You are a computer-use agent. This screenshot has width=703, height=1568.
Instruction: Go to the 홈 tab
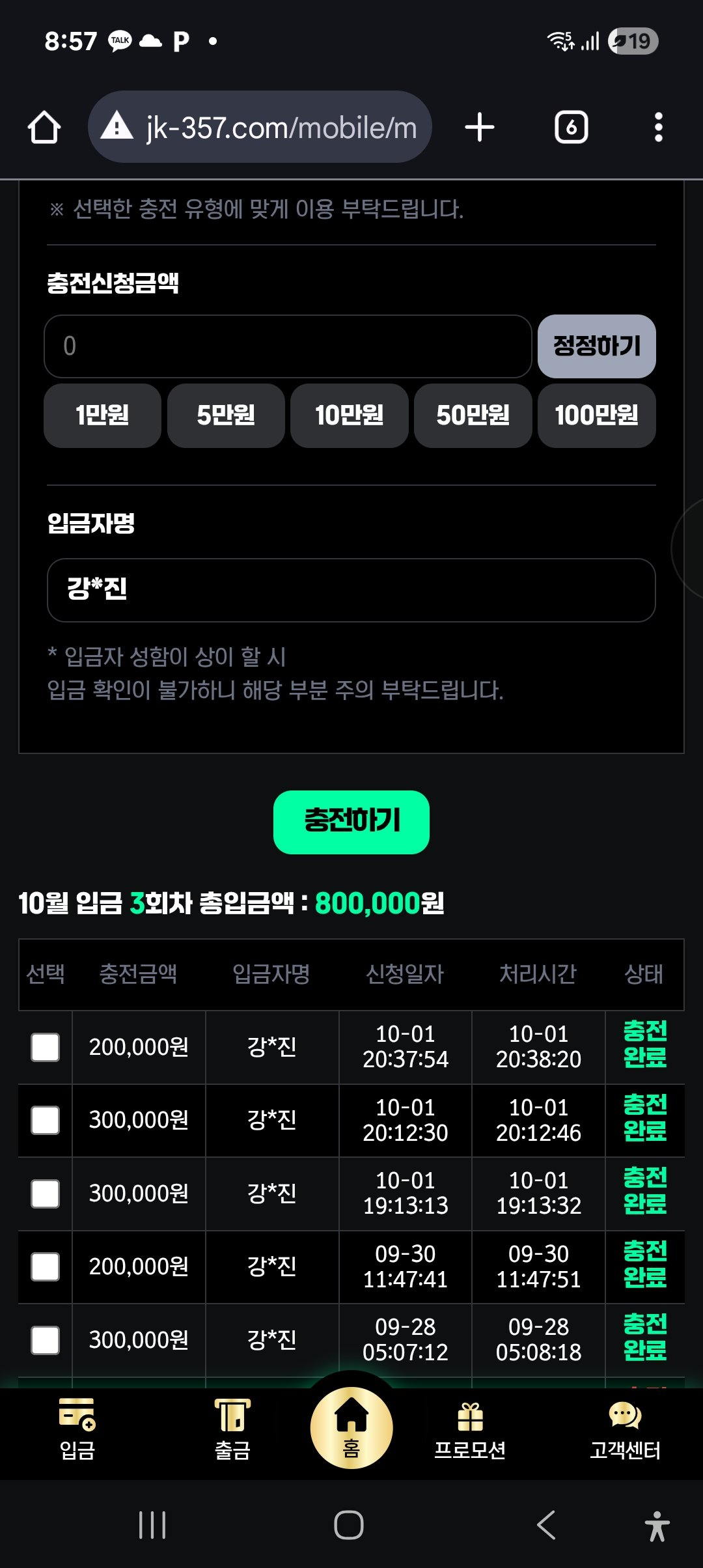[351, 1427]
